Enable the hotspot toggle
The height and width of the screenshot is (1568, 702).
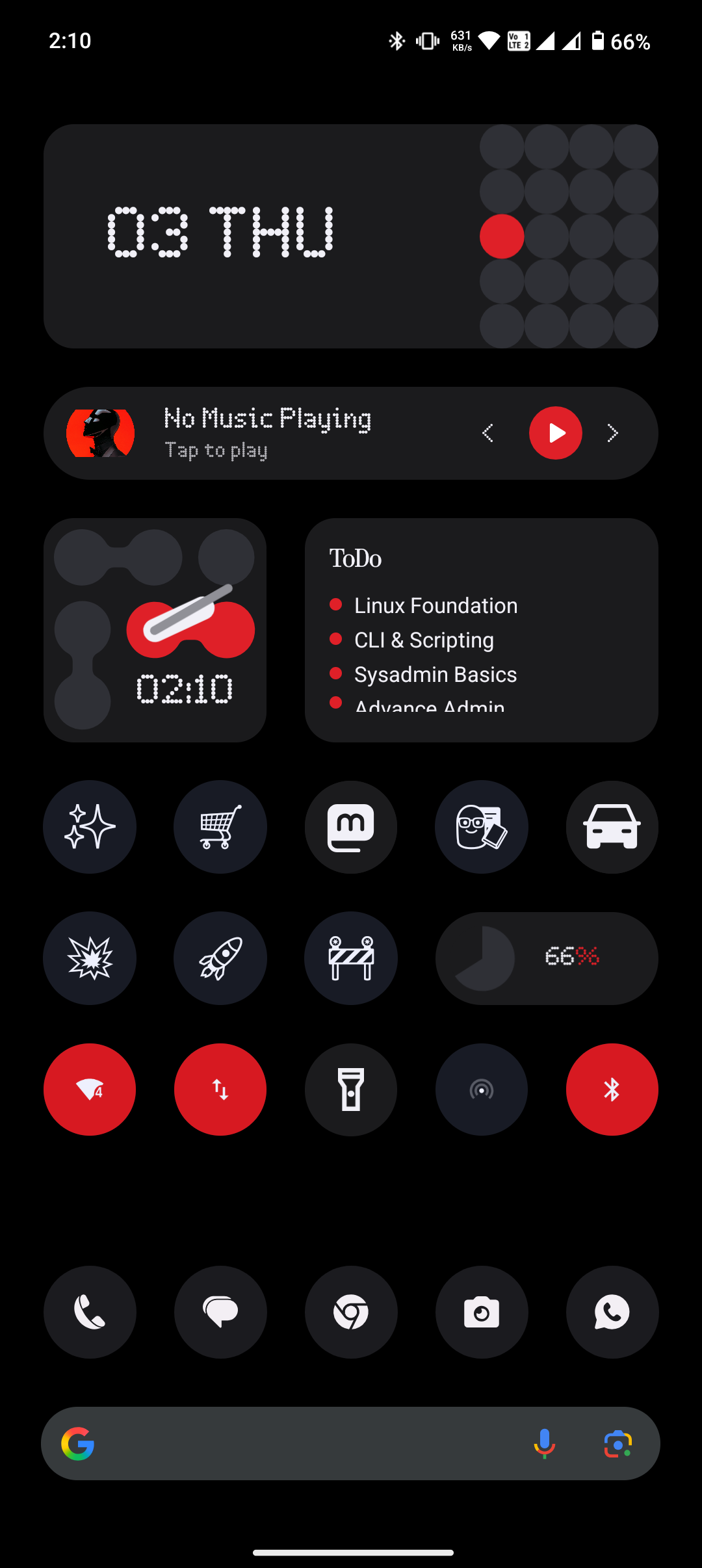tap(482, 1090)
